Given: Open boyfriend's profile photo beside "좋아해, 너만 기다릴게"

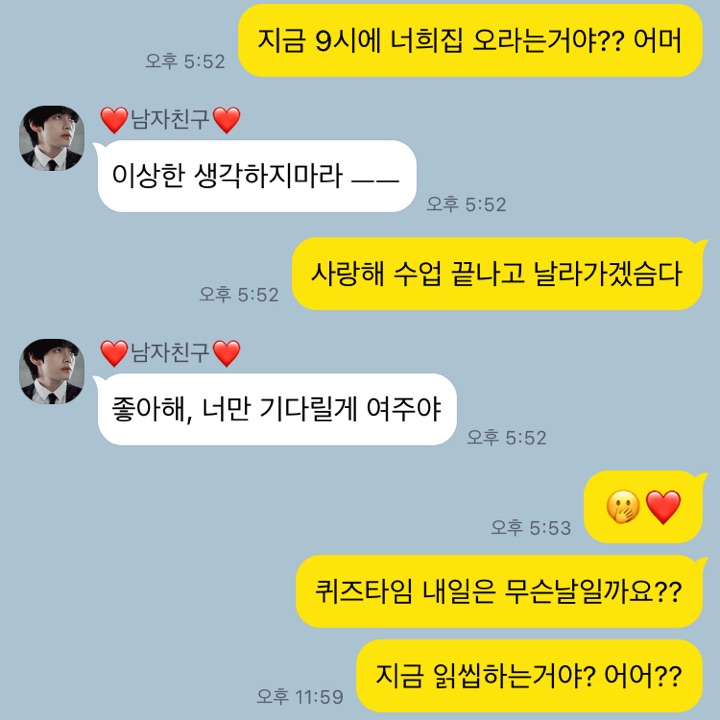Looking at the screenshot, I should [51, 371].
